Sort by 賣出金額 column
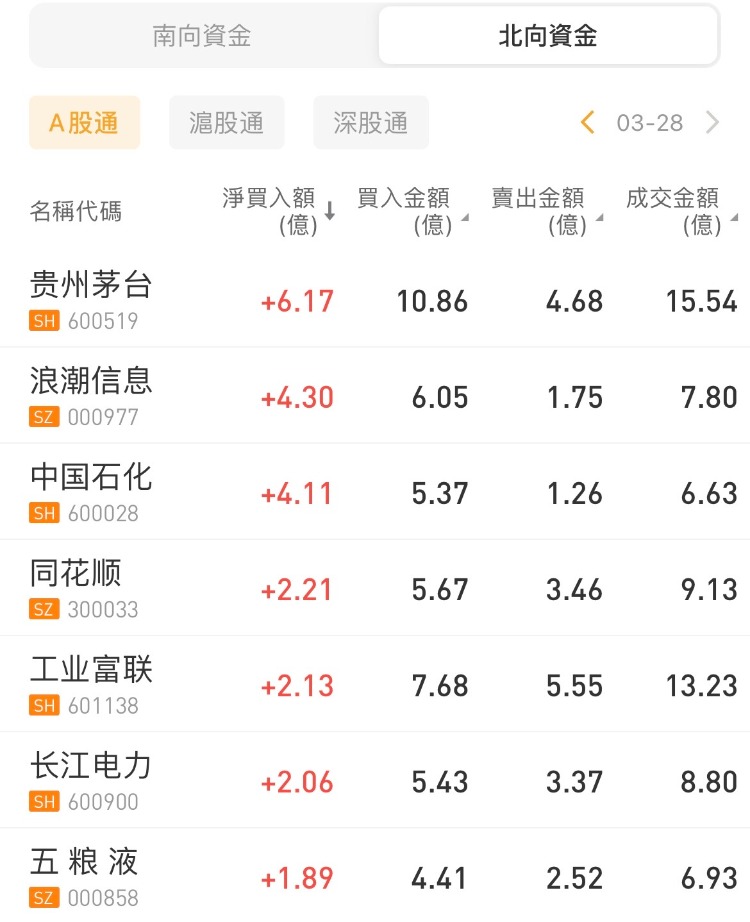The width and height of the screenshot is (750, 922). 546,211
